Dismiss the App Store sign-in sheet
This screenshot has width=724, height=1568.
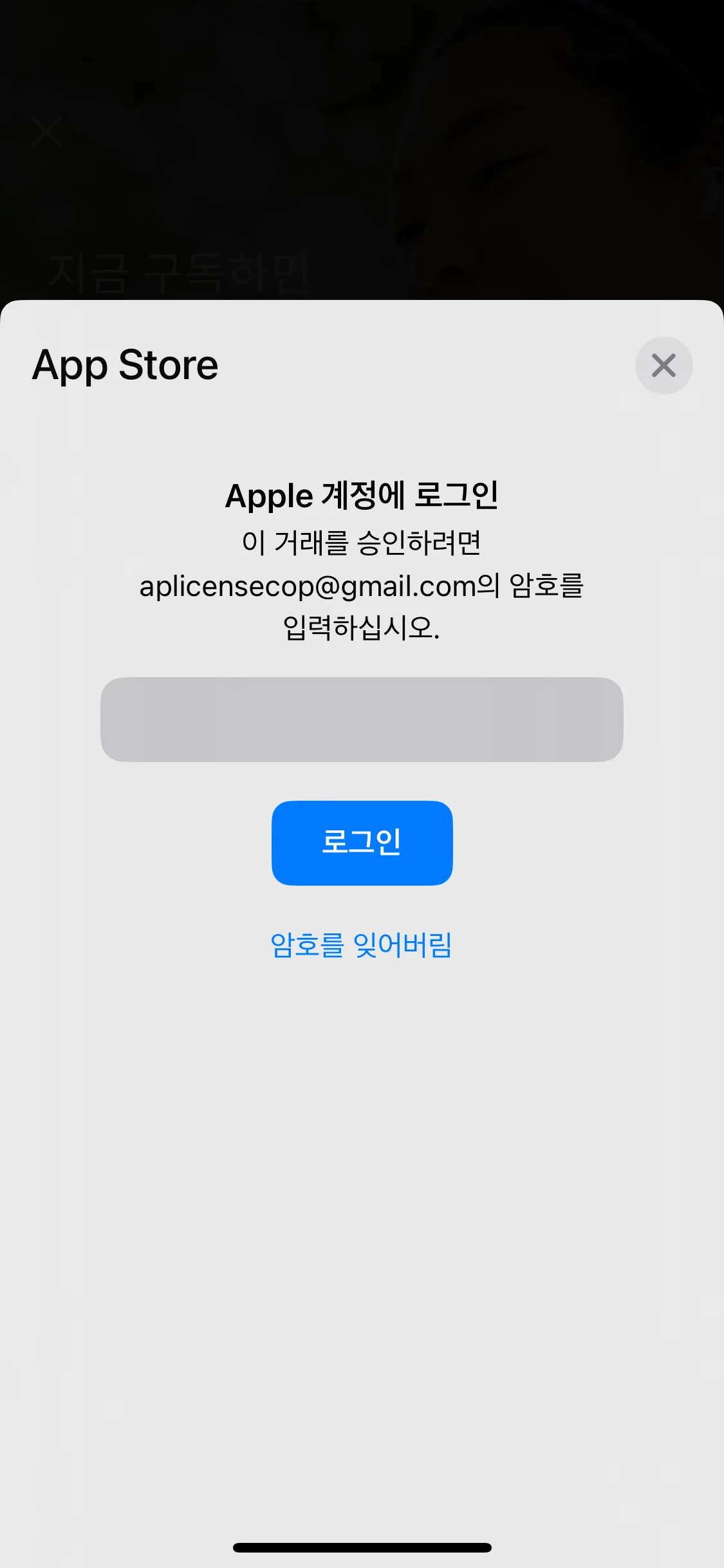[664, 366]
